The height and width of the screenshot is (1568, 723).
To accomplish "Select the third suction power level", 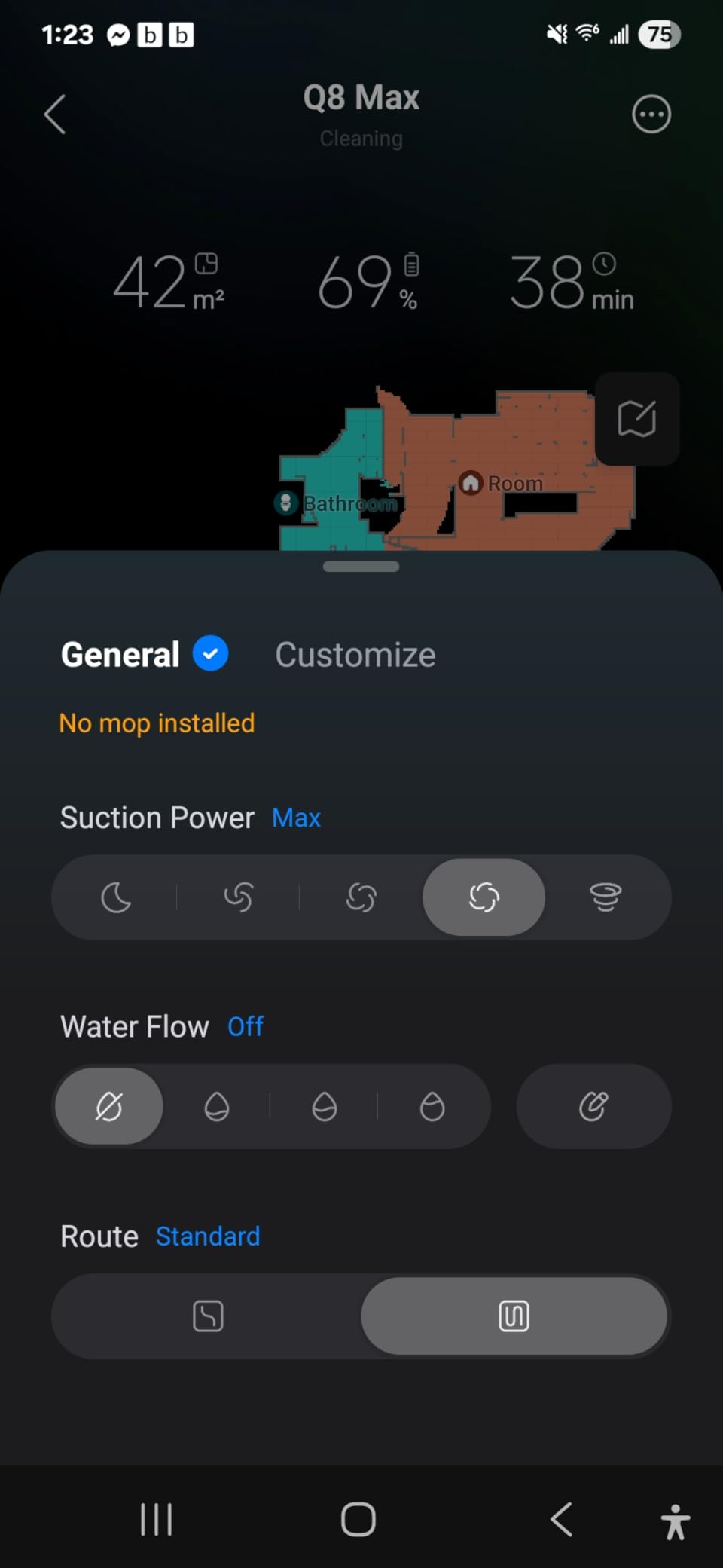I will (x=361, y=897).
